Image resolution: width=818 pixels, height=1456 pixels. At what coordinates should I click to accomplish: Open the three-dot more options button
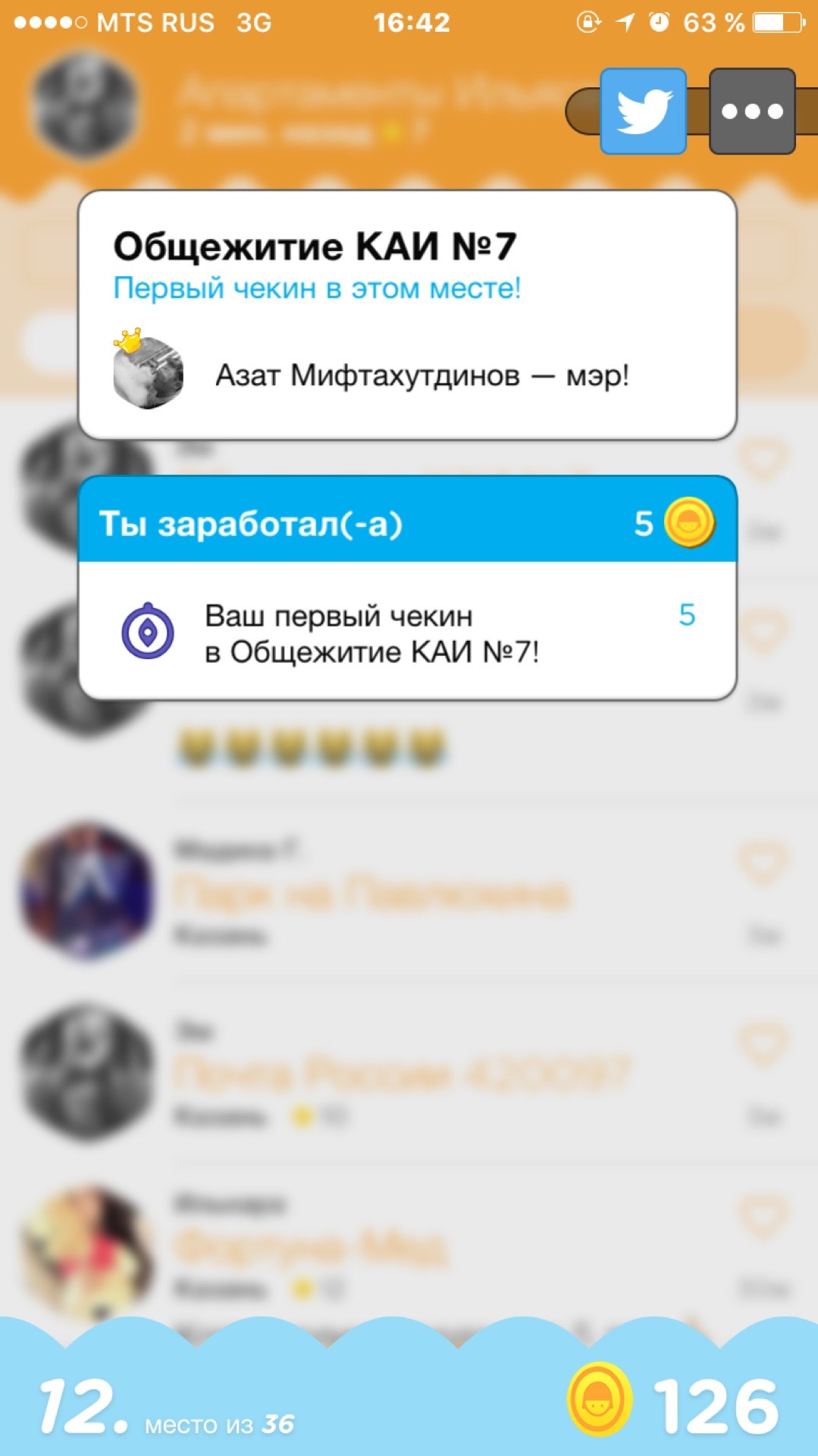pos(751,111)
